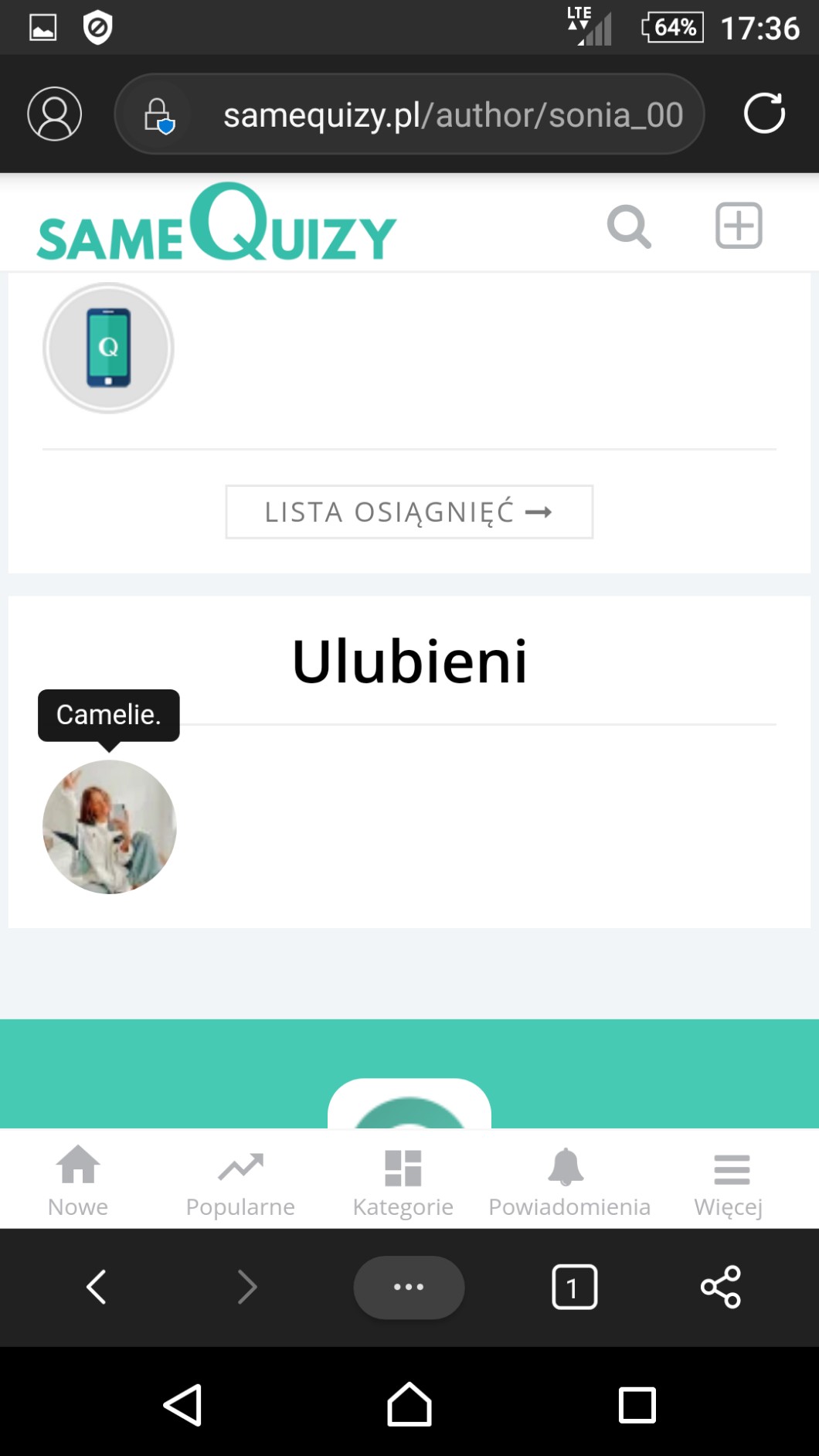819x1456 pixels.
Task: Open Camelie's profile avatar
Action: [x=110, y=827]
